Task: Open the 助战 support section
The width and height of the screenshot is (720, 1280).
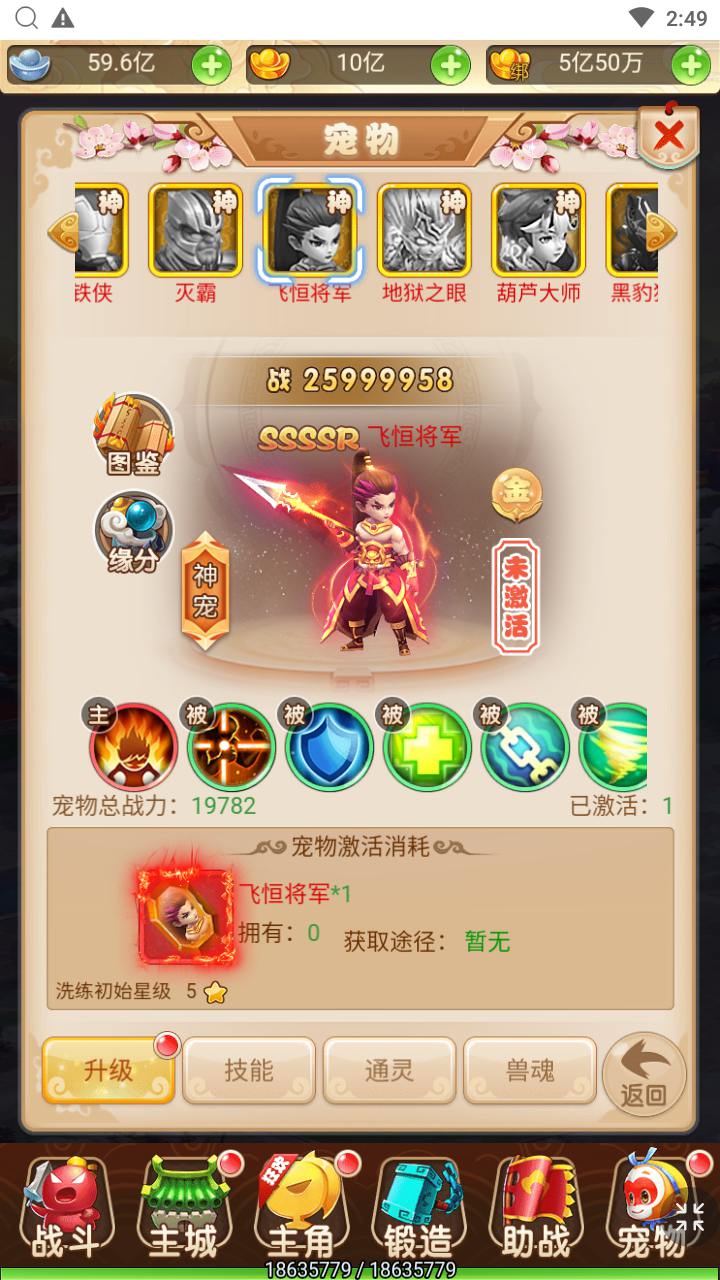Action: 537,1212
